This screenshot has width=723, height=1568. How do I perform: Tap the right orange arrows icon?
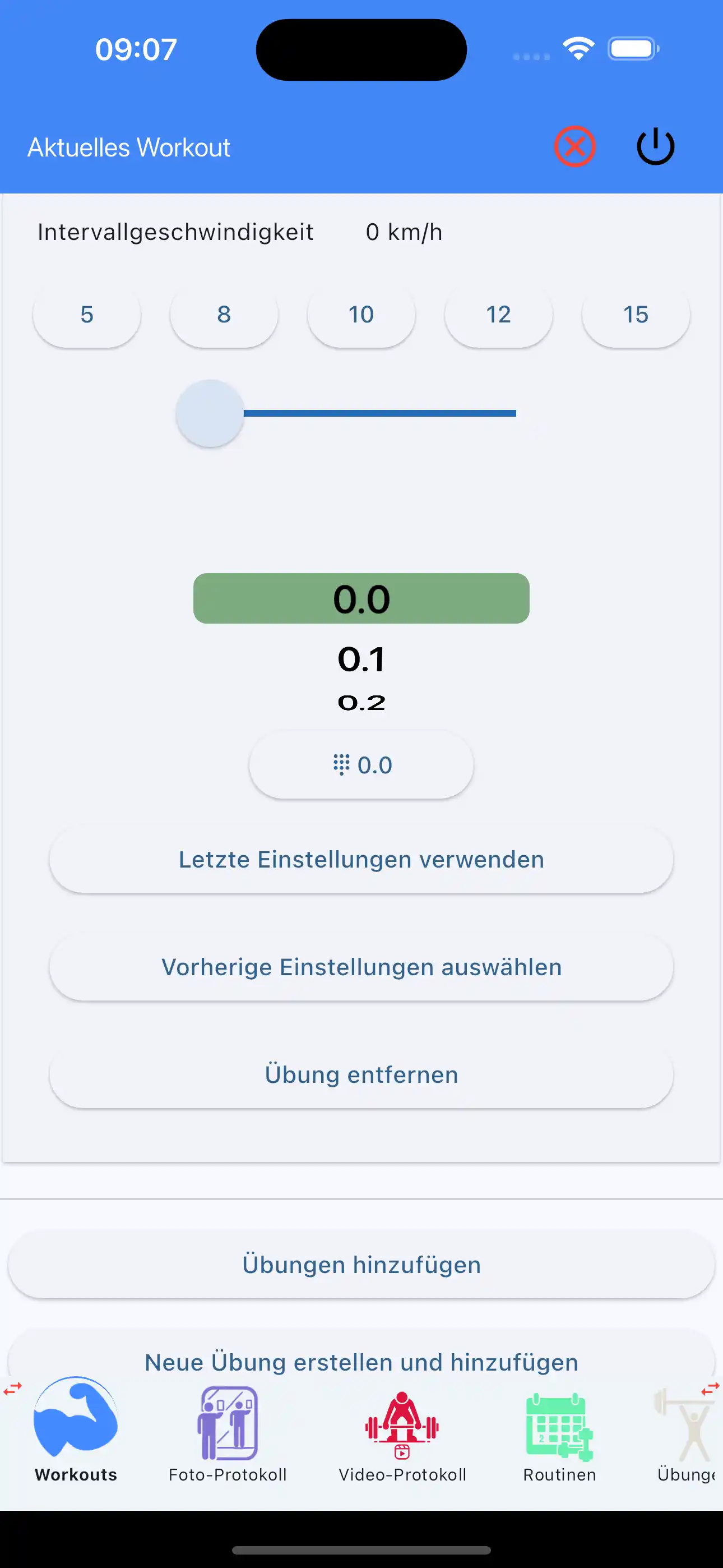(x=710, y=1390)
